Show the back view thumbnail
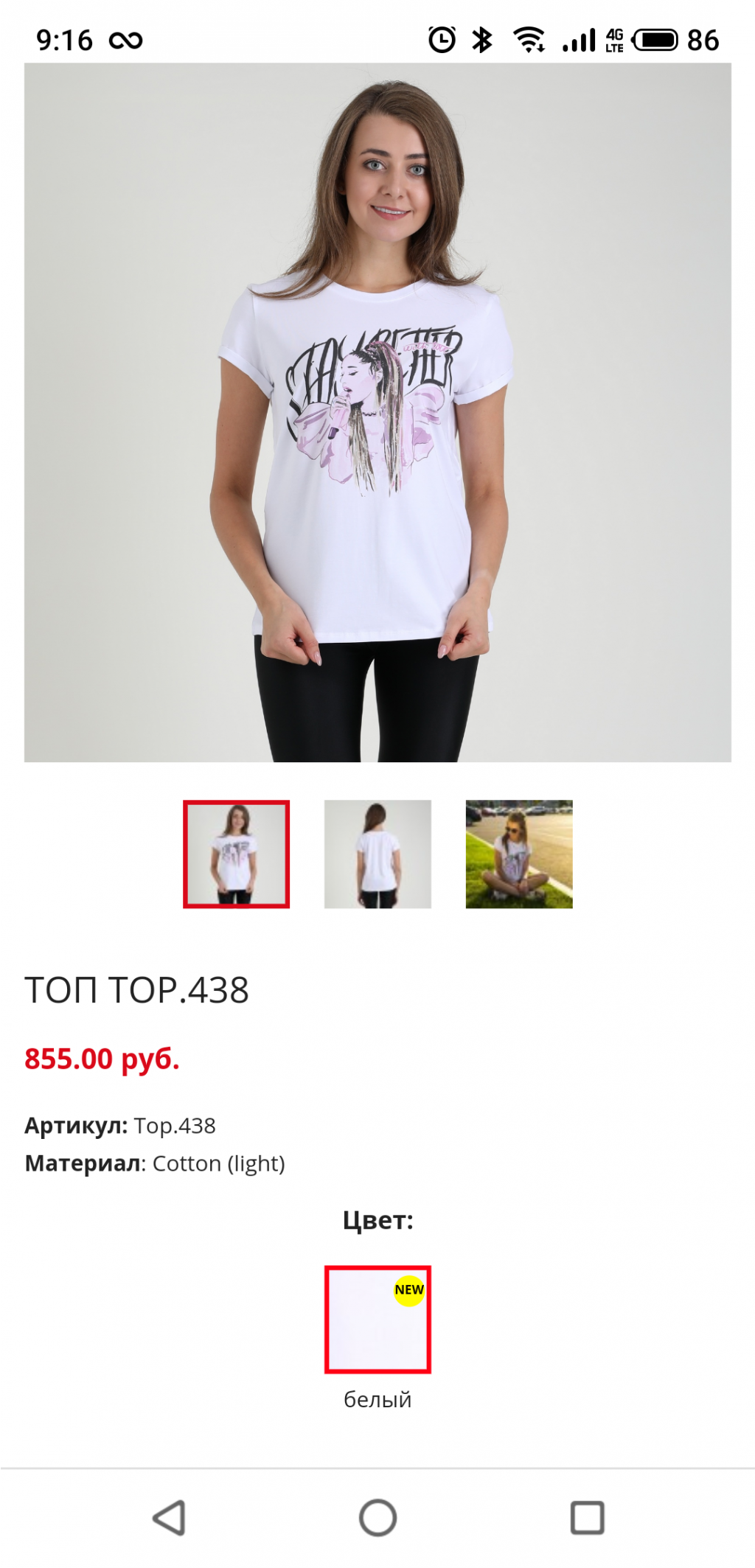The height and width of the screenshot is (1568, 755). click(x=377, y=854)
